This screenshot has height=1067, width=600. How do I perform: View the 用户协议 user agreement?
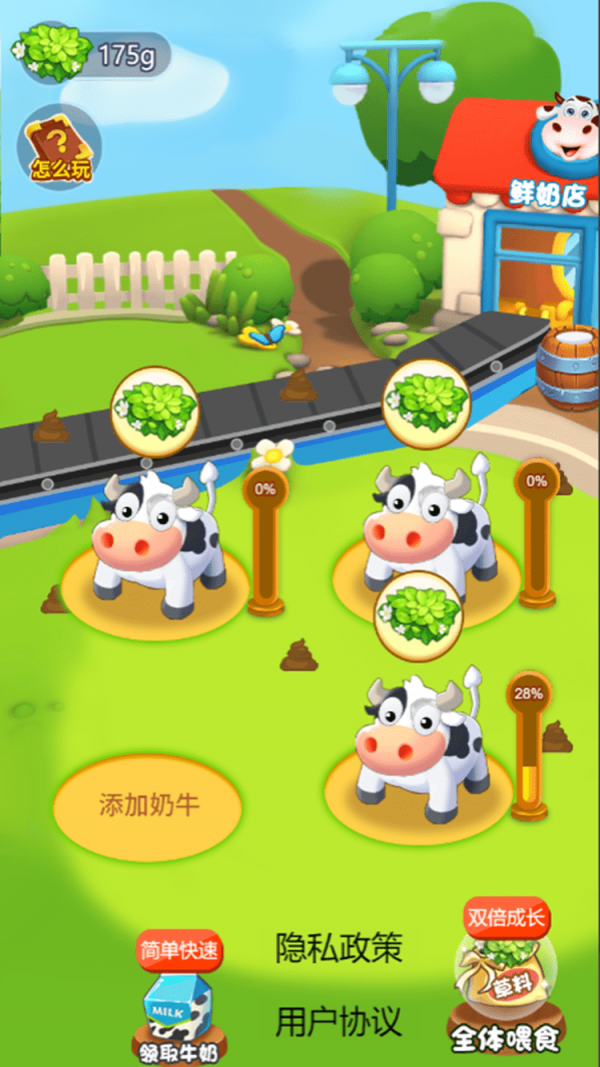point(339,1021)
